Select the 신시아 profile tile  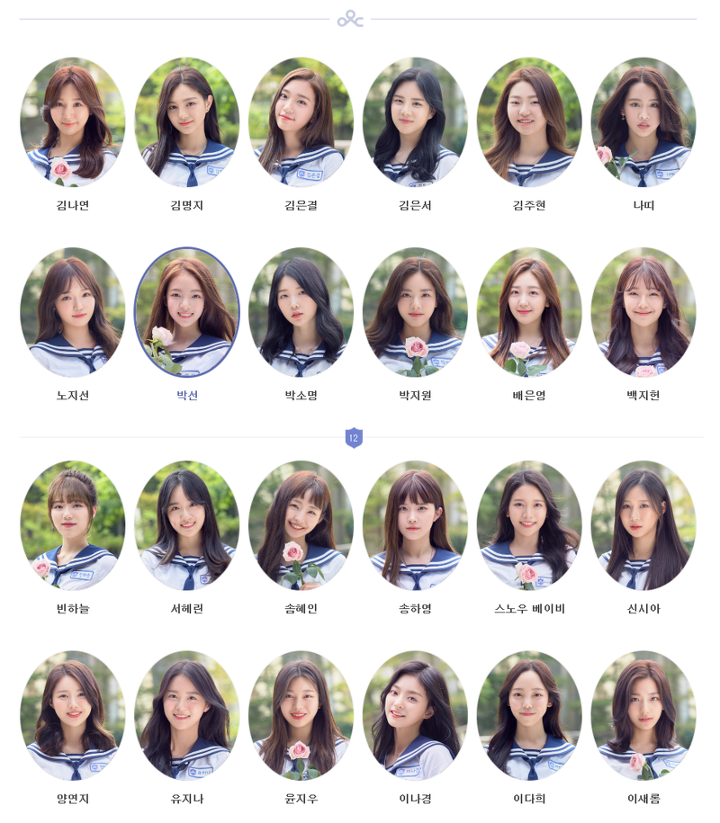click(643, 525)
